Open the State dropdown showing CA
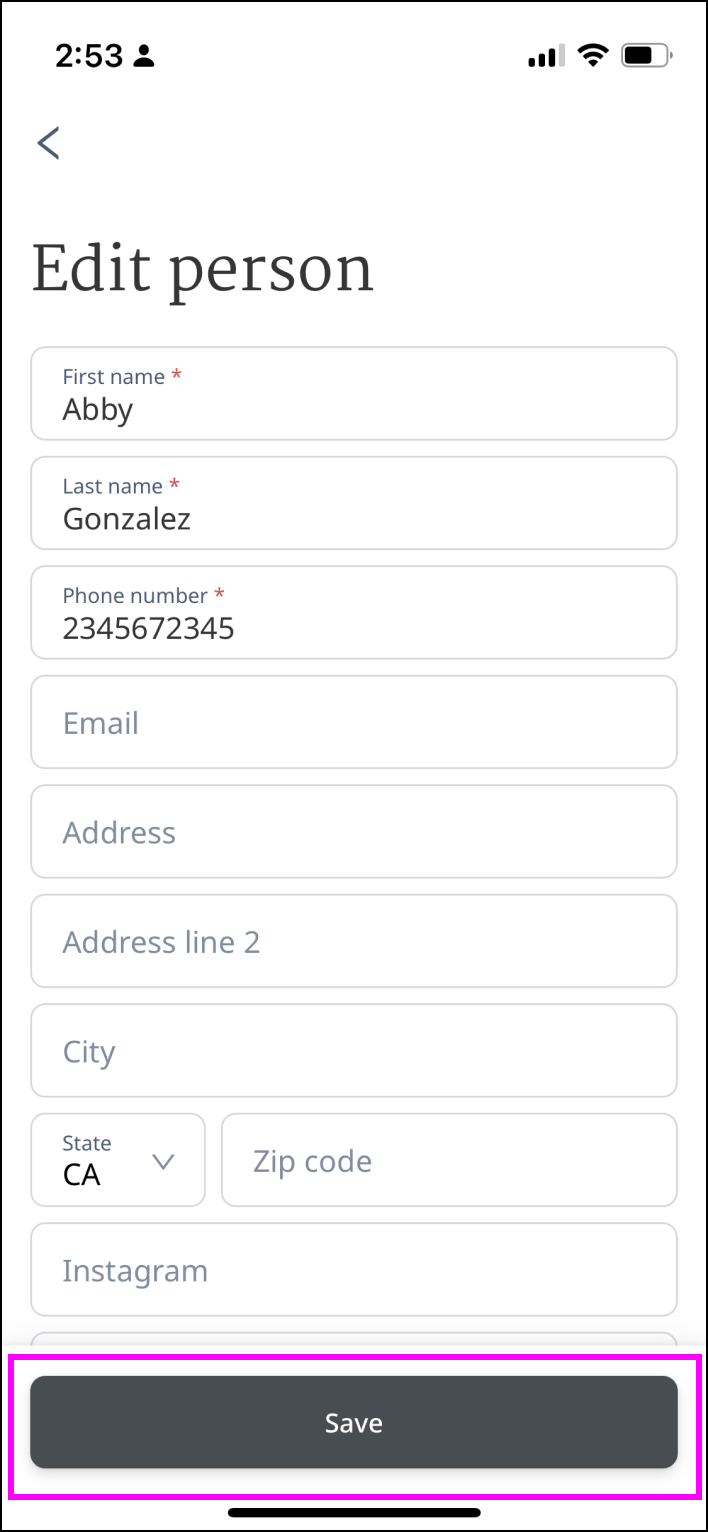 (118, 1160)
